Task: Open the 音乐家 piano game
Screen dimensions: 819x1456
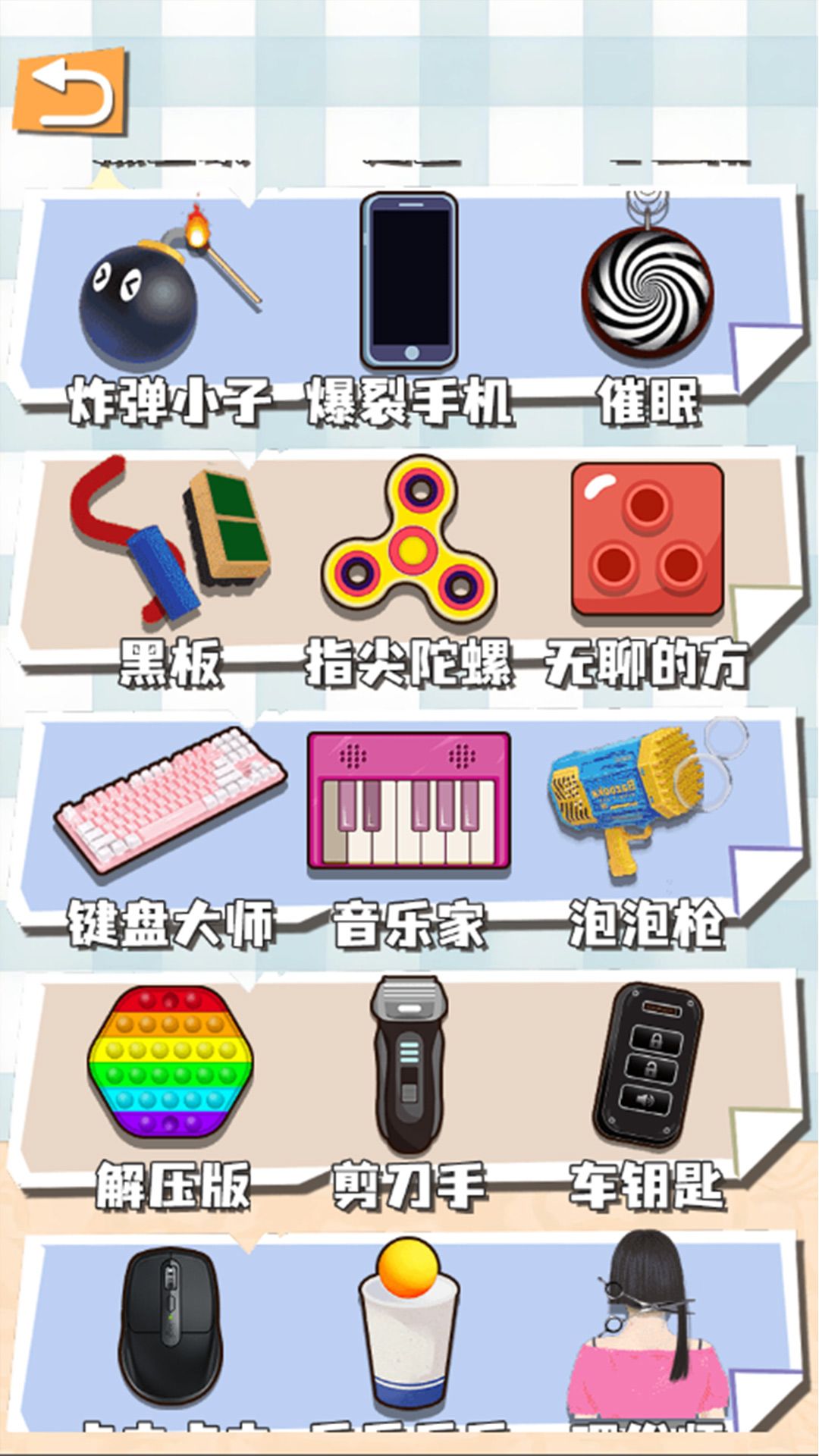Action: pyautogui.click(x=409, y=804)
